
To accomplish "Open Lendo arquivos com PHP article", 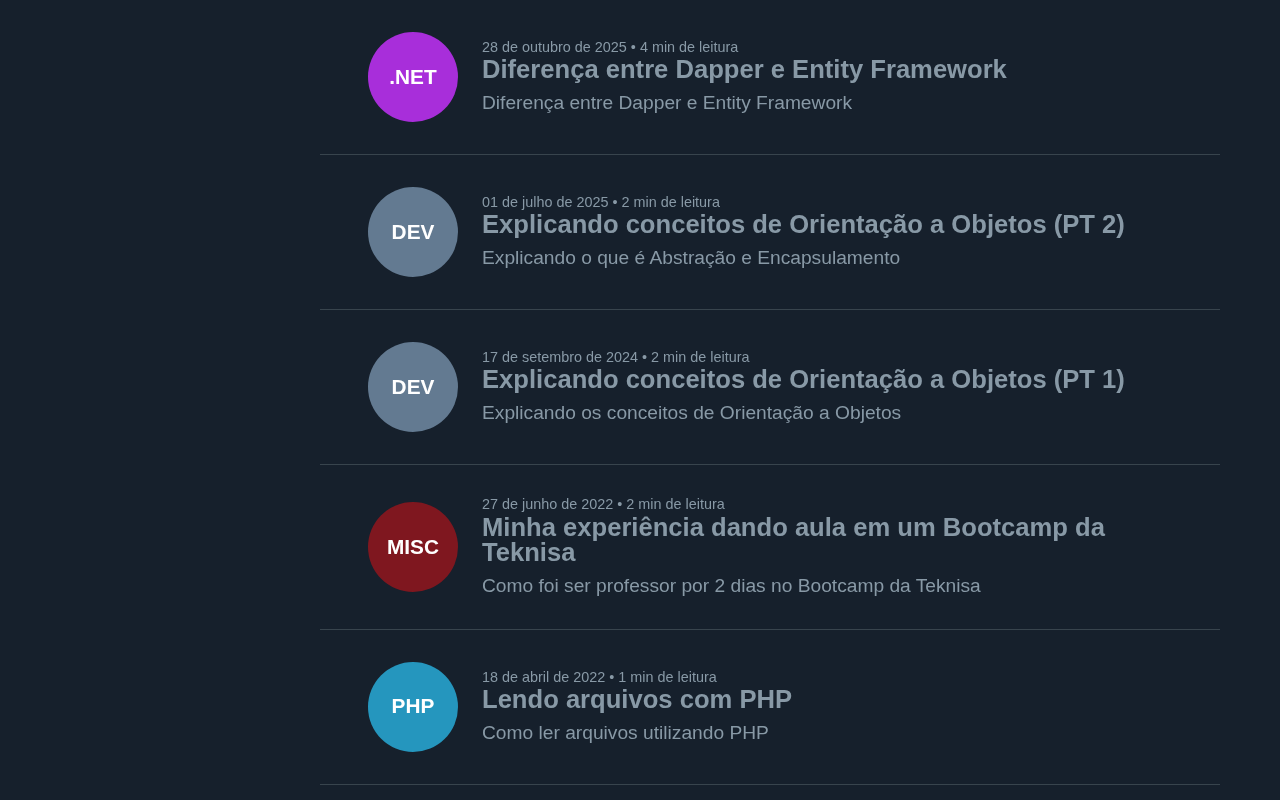I will click(x=636, y=700).
